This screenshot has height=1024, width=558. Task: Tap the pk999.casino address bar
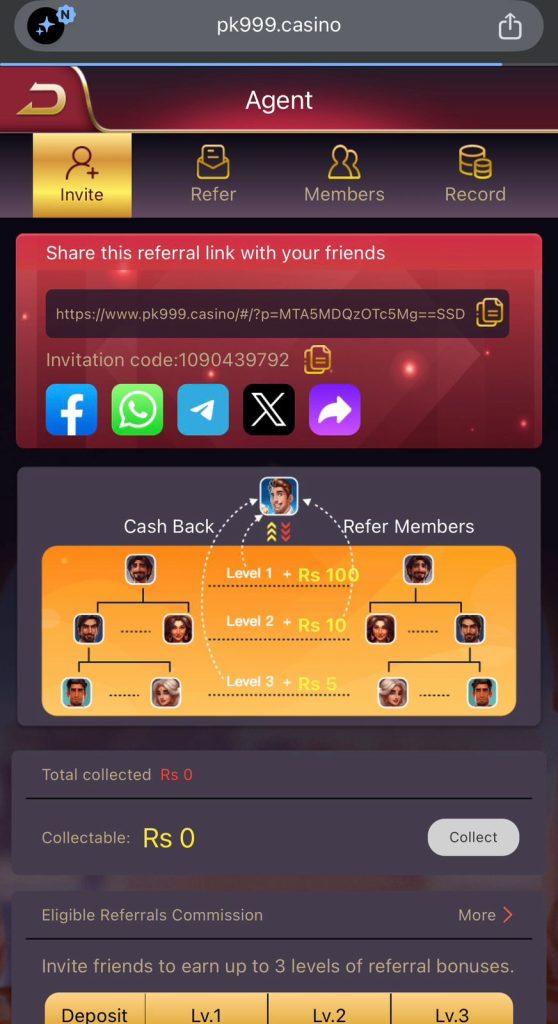coord(279,25)
